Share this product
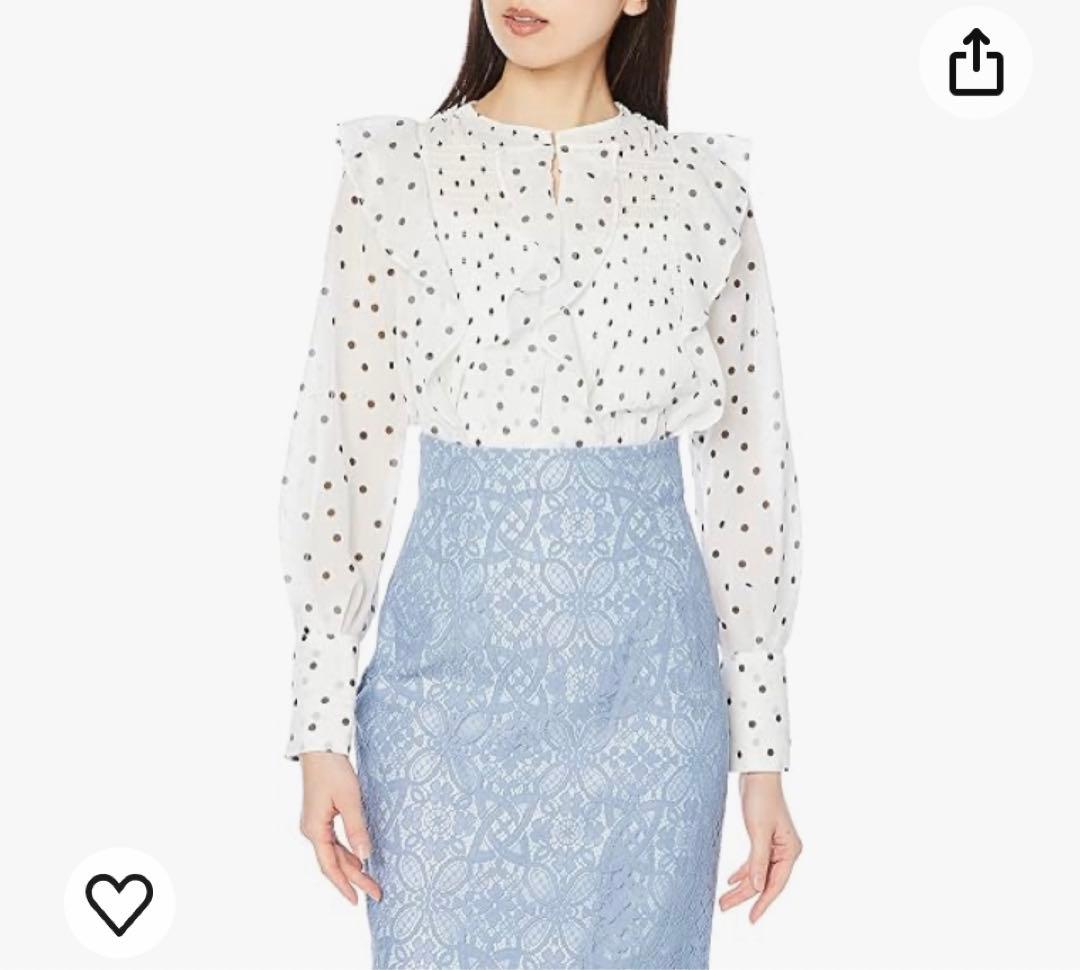1080x970 pixels. [975, 62]
